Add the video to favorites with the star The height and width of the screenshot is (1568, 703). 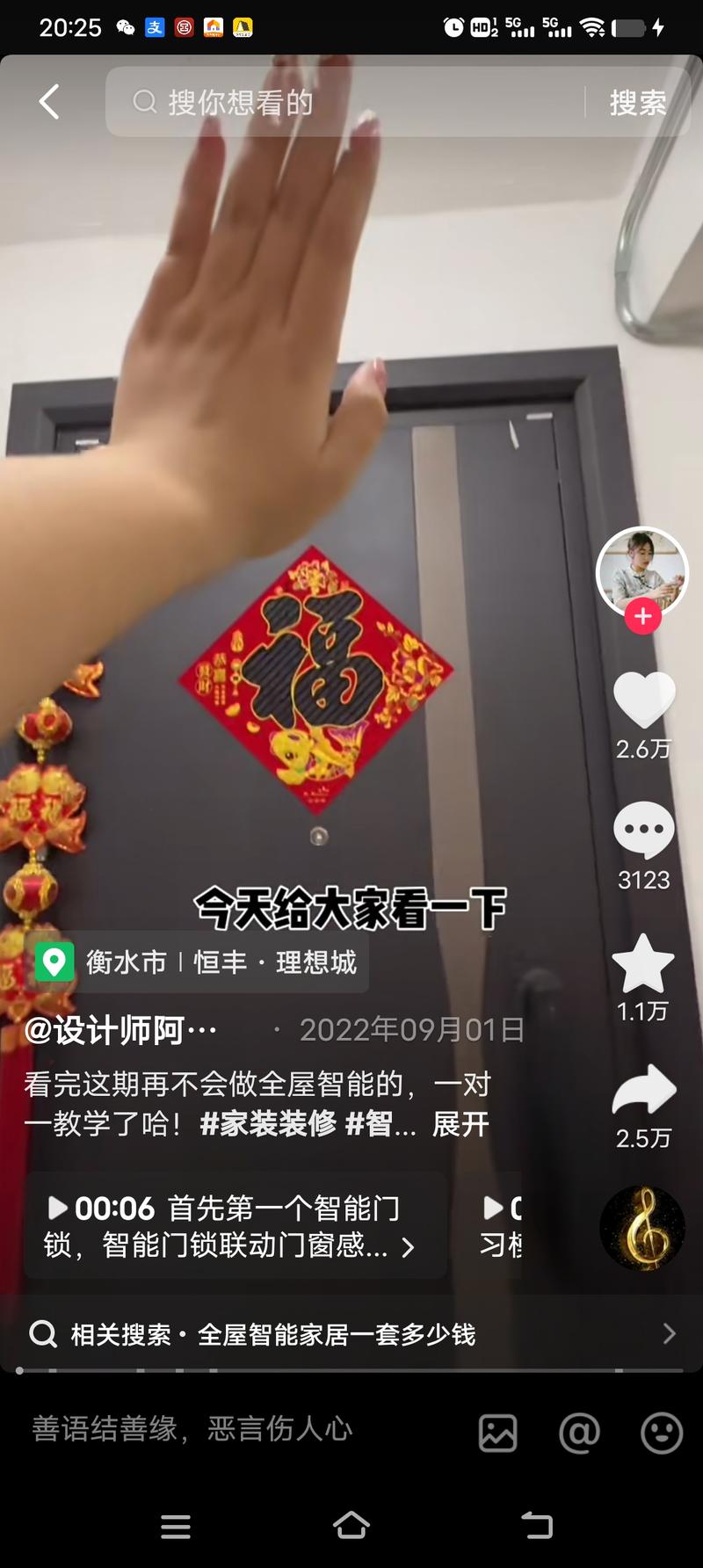643,964
